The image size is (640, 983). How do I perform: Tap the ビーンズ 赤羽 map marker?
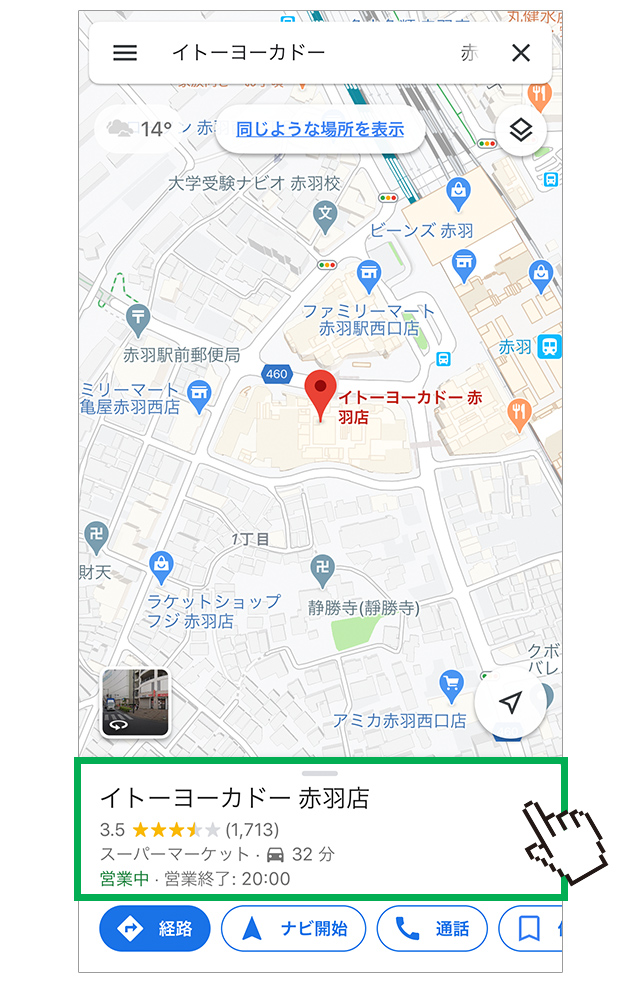click(x=458, y=190)
